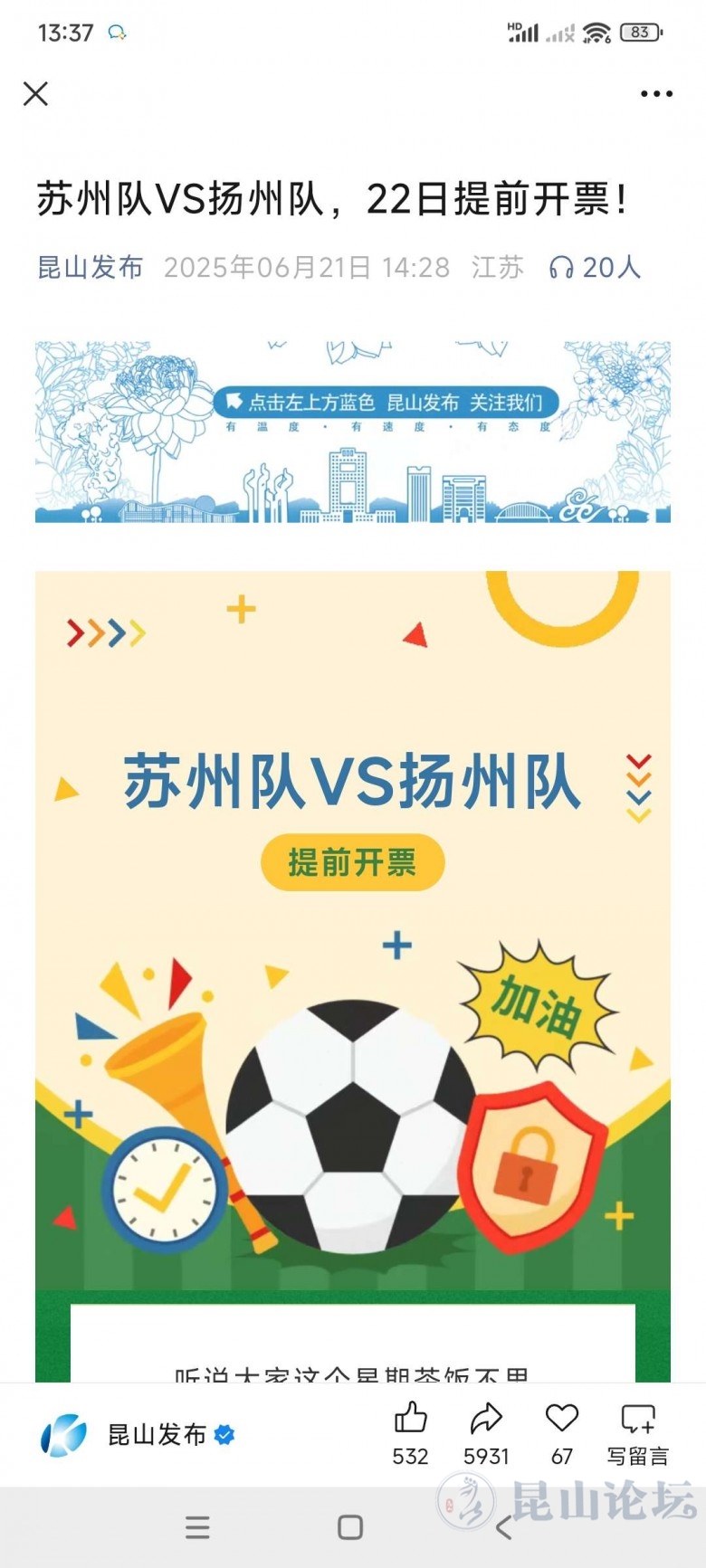Close the article page
706x1568 pixels.
35,93
